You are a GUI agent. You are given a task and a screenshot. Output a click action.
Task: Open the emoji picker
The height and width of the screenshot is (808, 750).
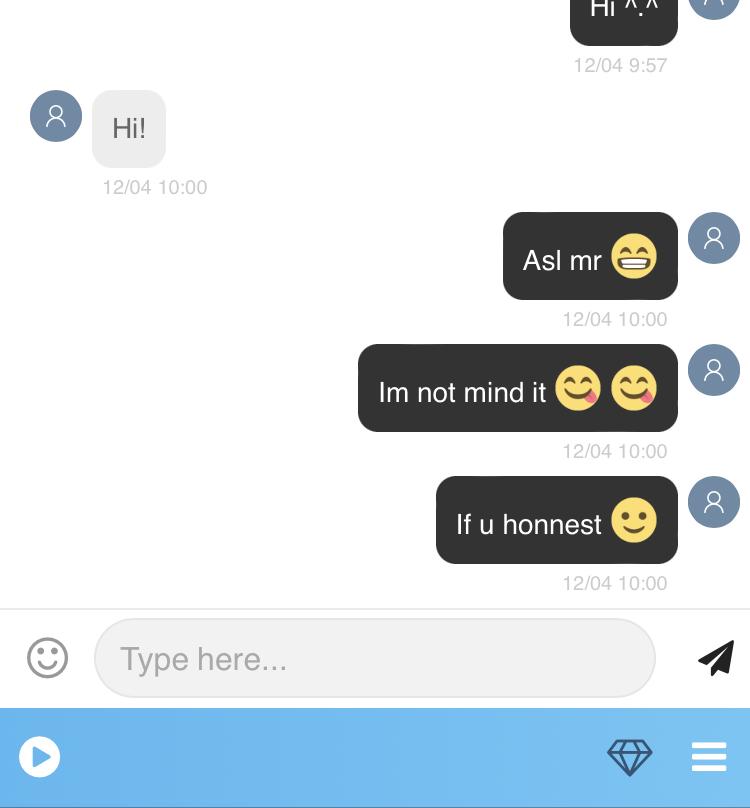pos(47,658)
